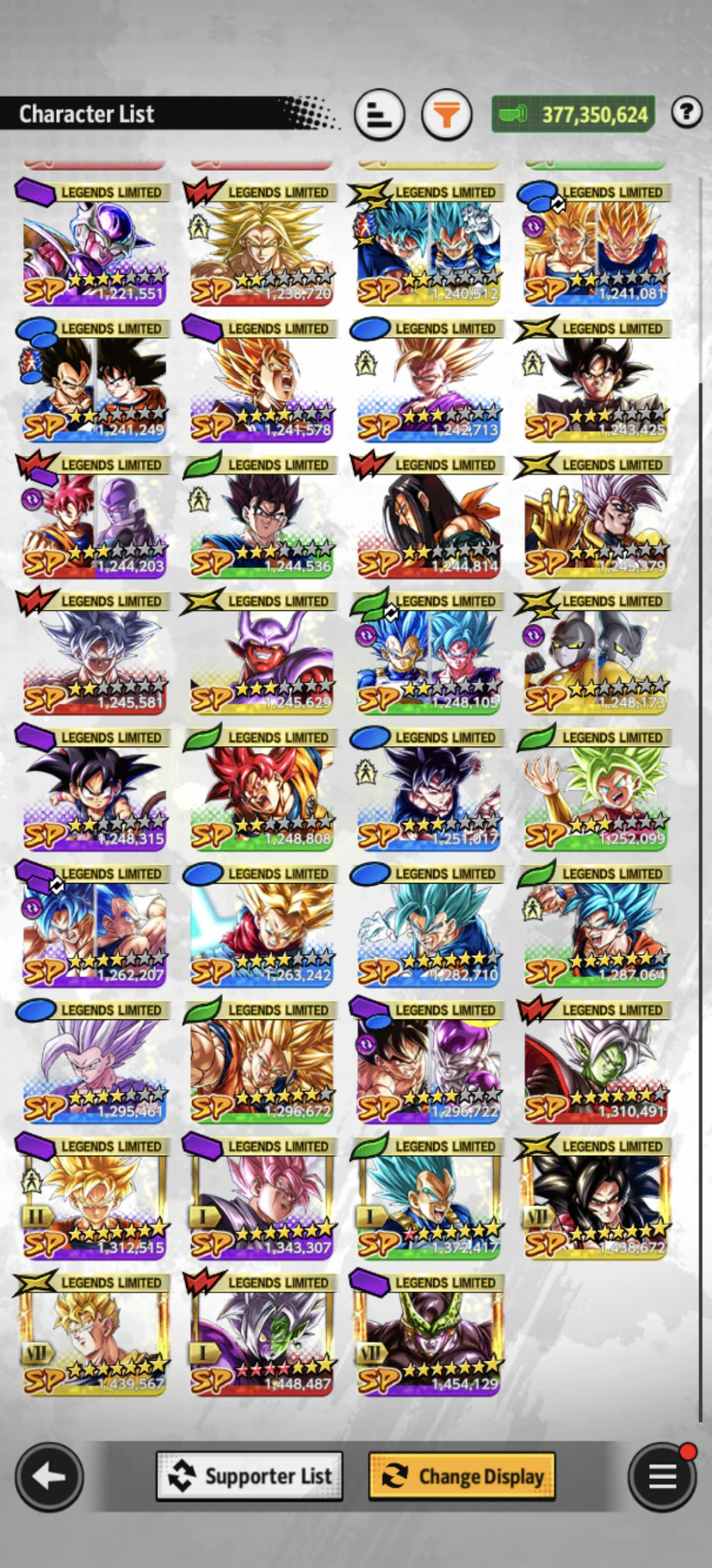
Task: Open the Supporter List
Action: (x=250, y=1476)
